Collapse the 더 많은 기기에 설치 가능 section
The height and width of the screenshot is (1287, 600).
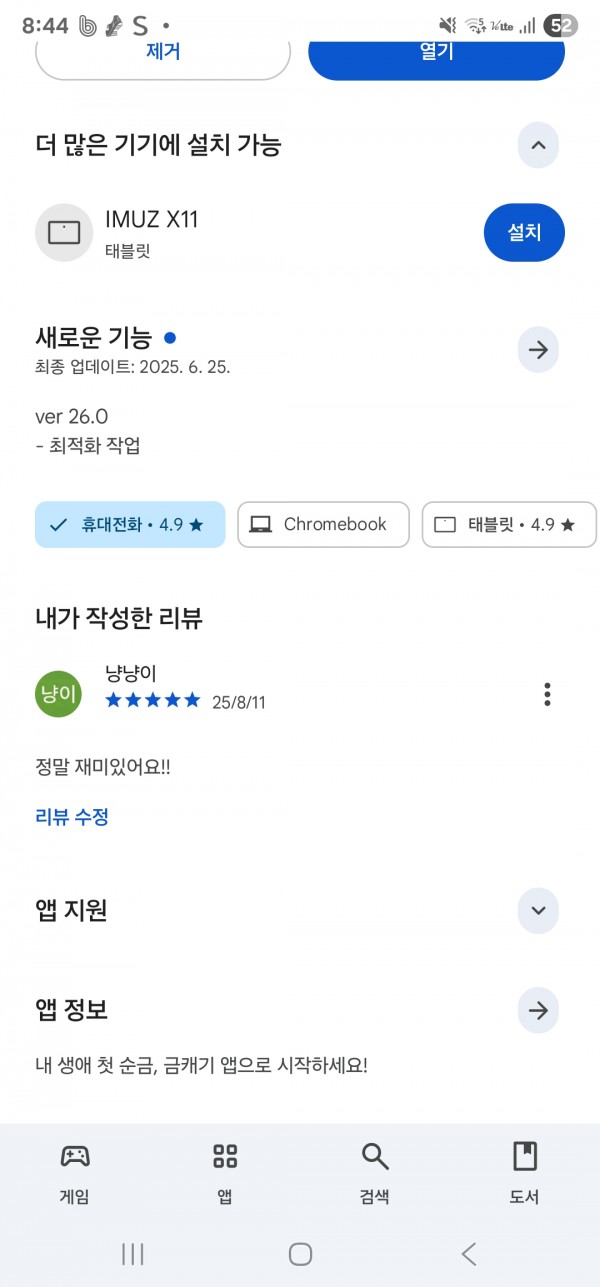[x=538, y=146]
